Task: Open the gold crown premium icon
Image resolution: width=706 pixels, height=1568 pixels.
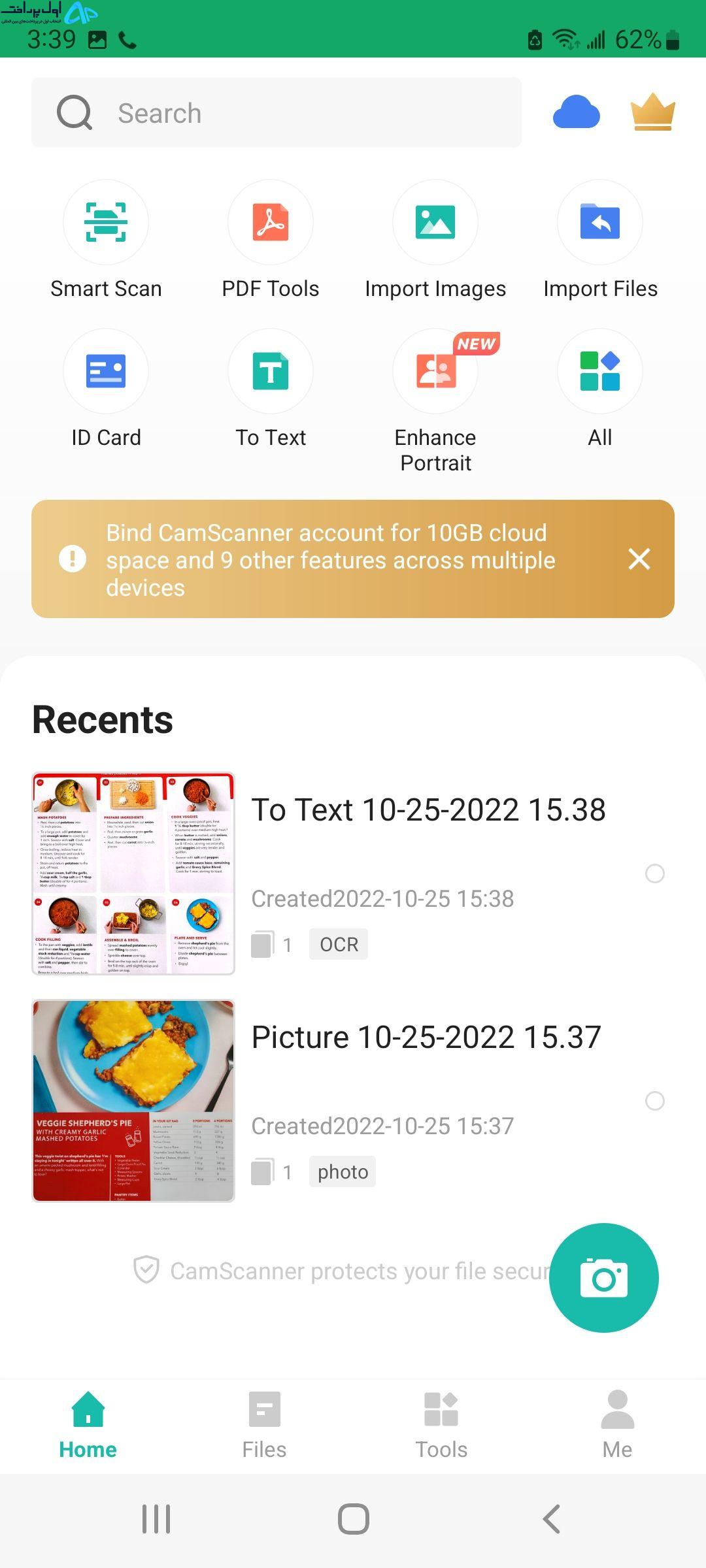Action: (x=652, y=112)
